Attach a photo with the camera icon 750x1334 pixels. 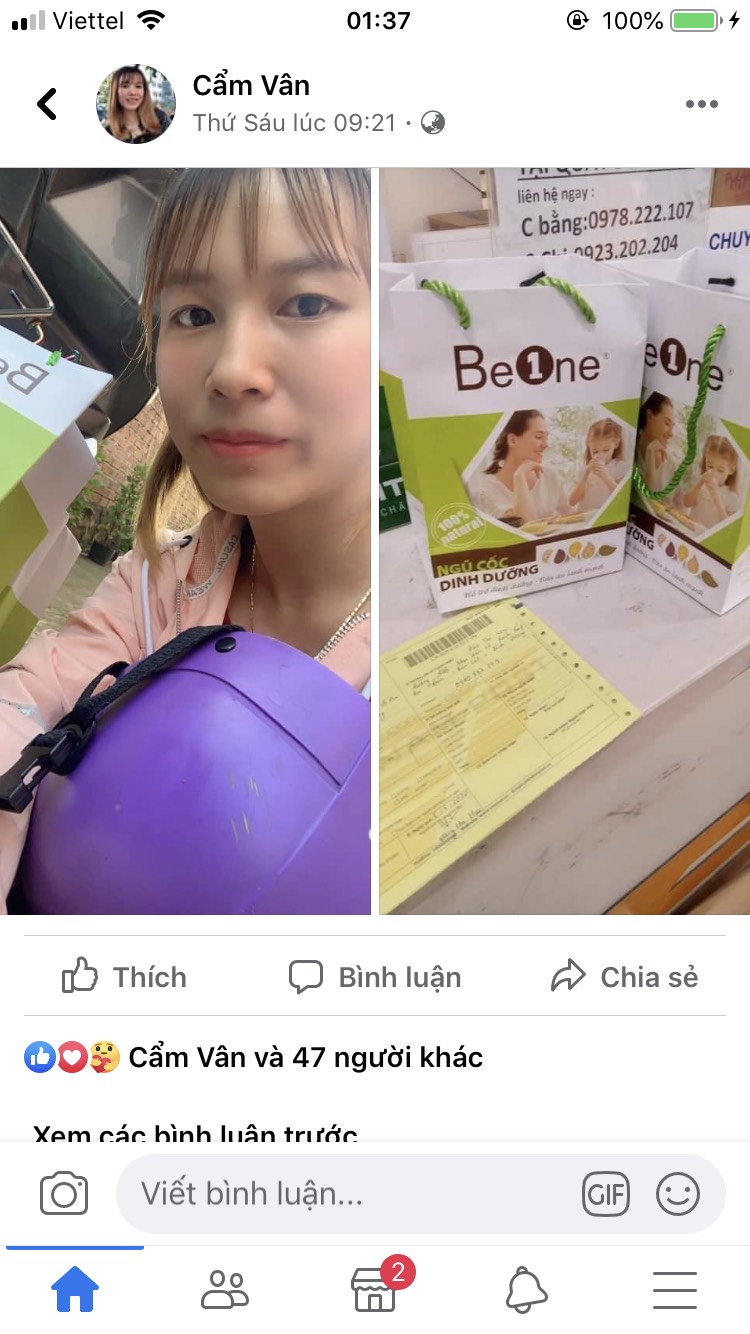coord(64,1194)
